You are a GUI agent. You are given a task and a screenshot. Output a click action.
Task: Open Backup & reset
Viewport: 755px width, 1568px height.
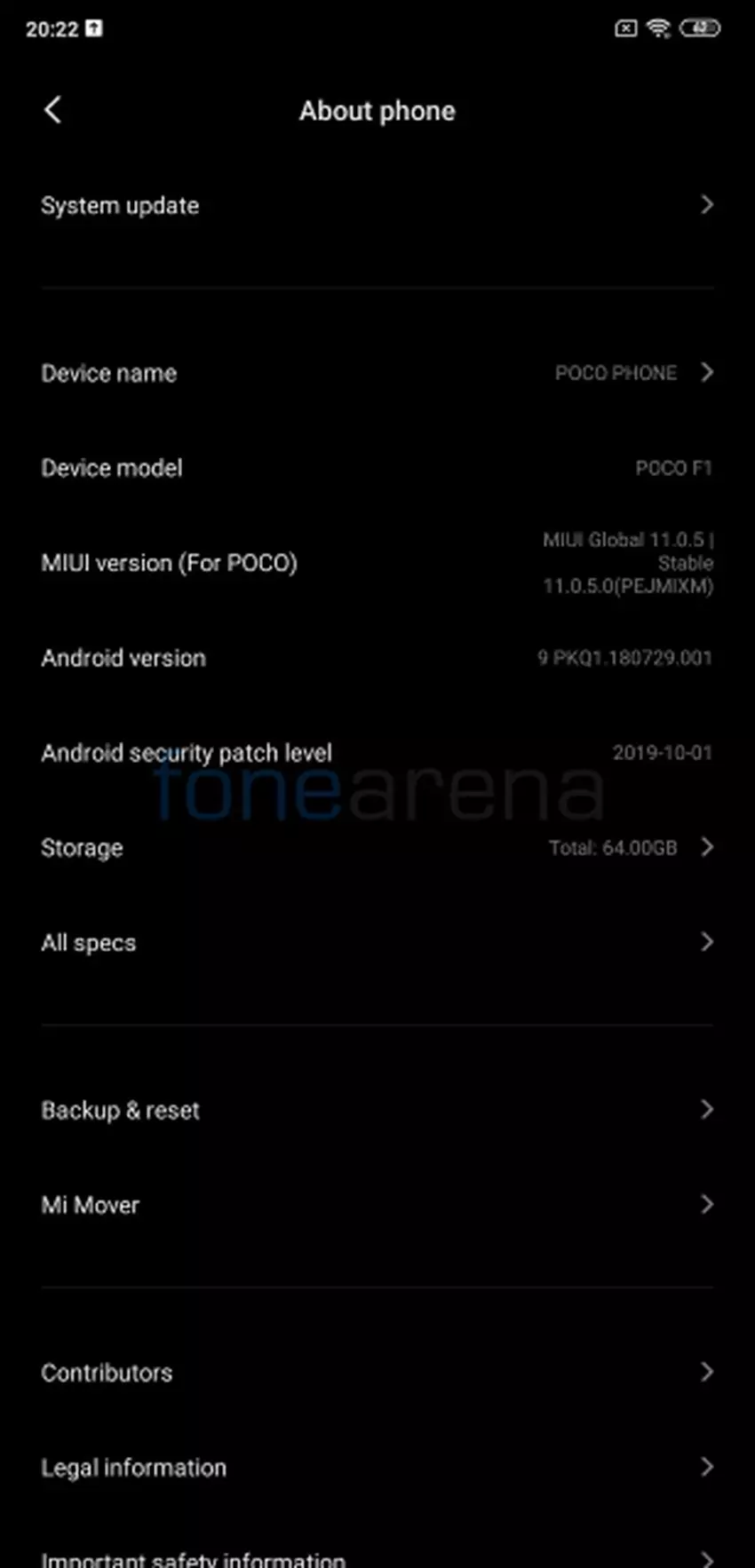[377, 1111]
